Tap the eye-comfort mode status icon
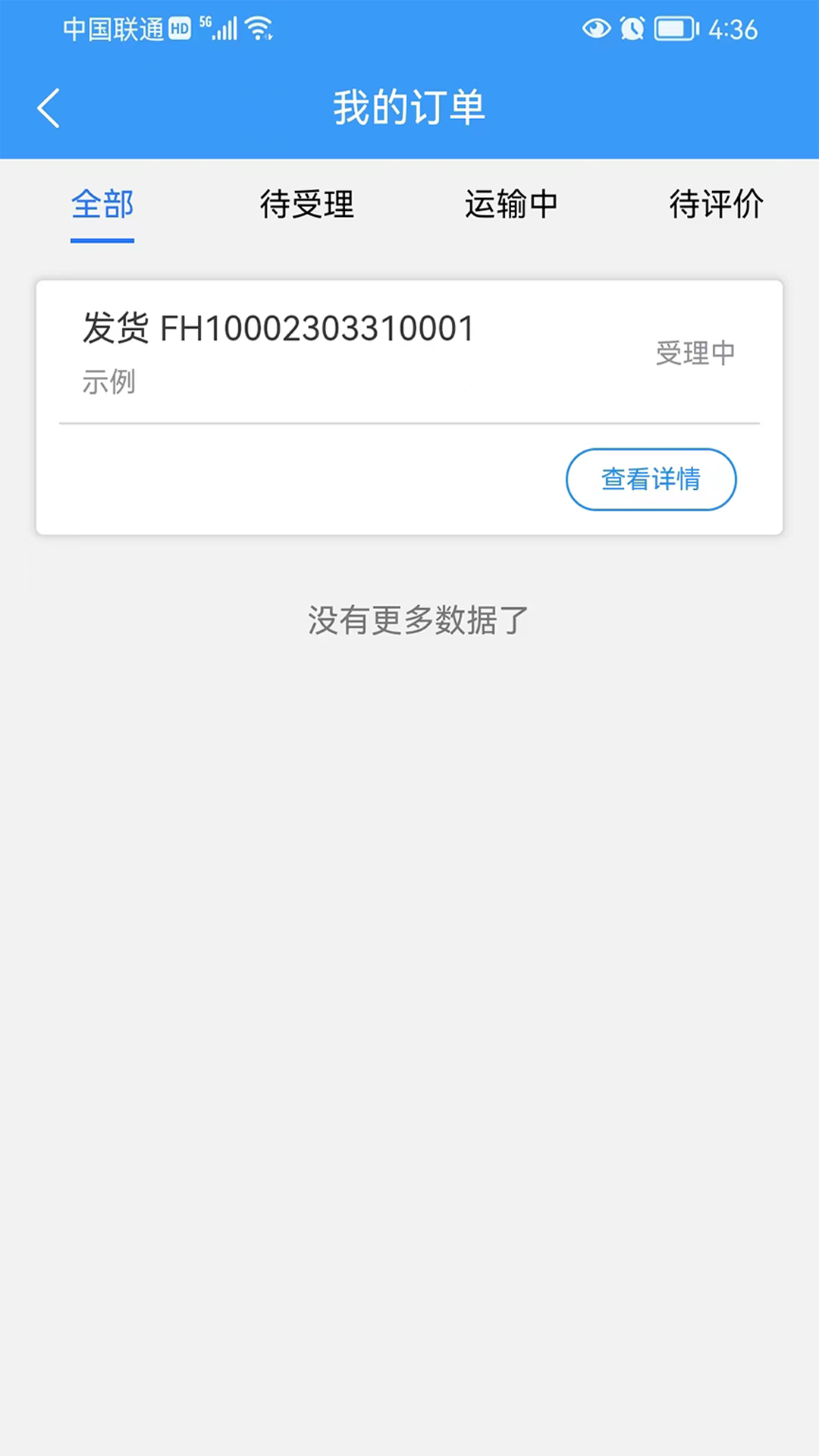This screenshot has height=1456, width=819. 597,29
